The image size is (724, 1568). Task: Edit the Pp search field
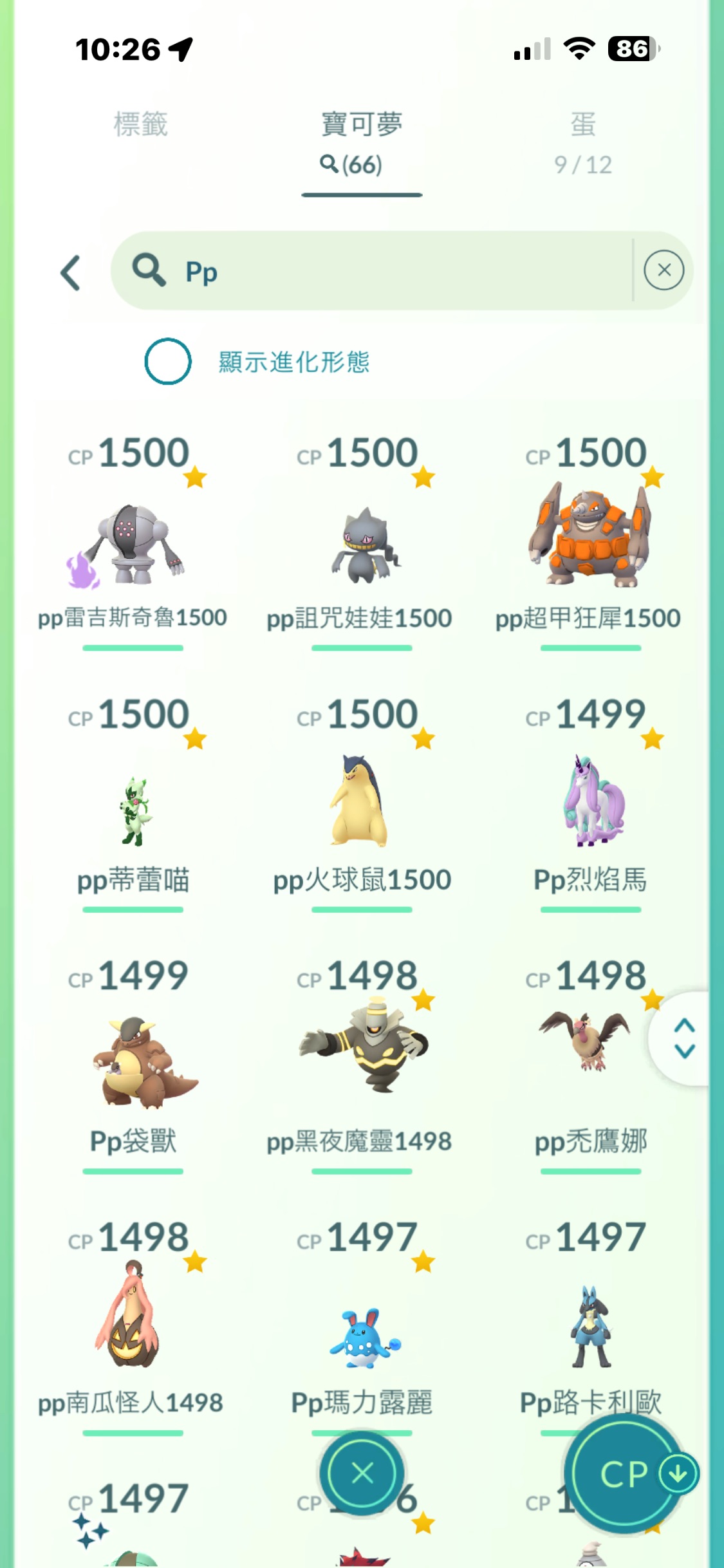coord(386,271)
